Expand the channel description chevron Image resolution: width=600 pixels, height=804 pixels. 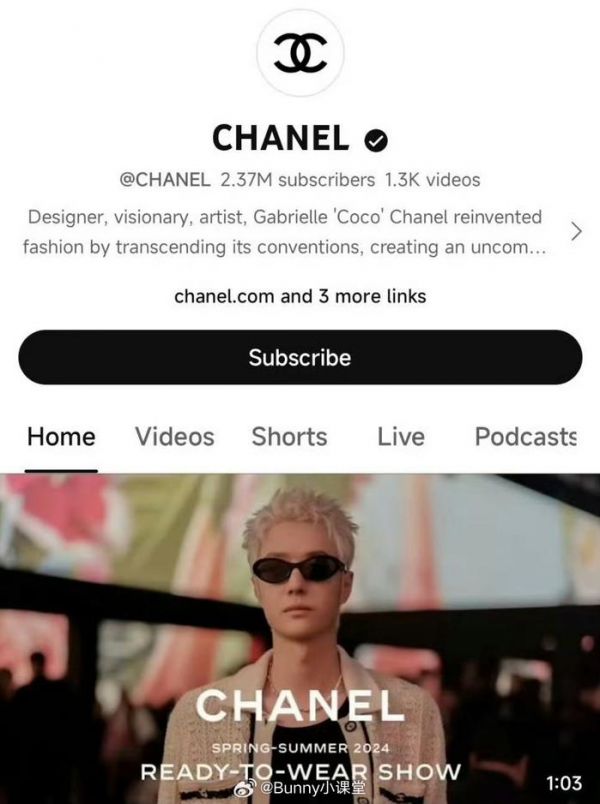click(x=575, y=232)
